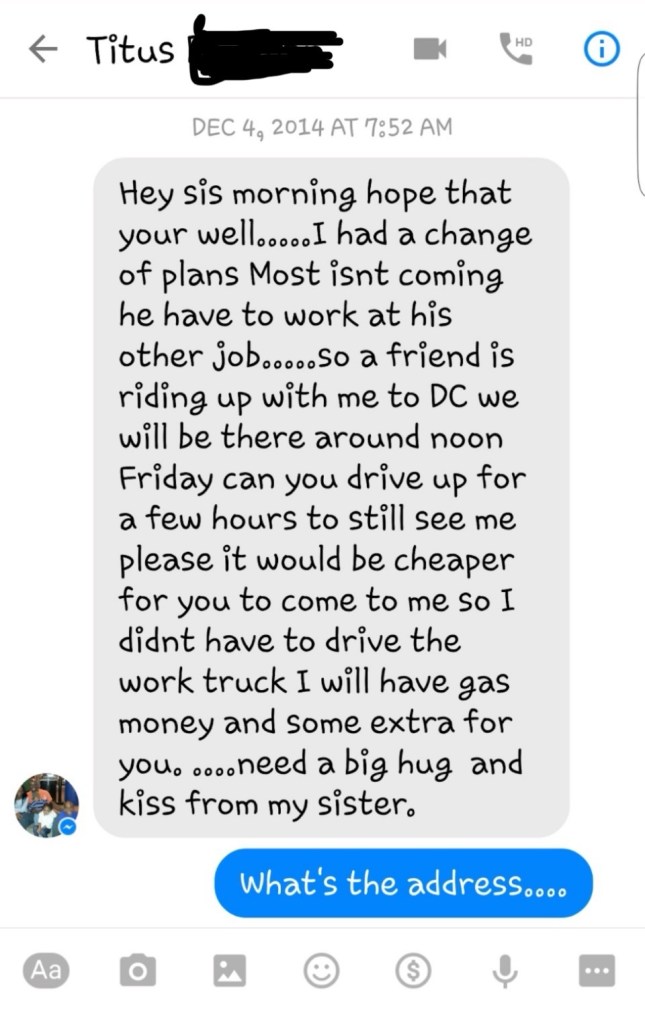Start an HD voice call
This screenshot has width=645, height=1023.
(x=516, y=47)
